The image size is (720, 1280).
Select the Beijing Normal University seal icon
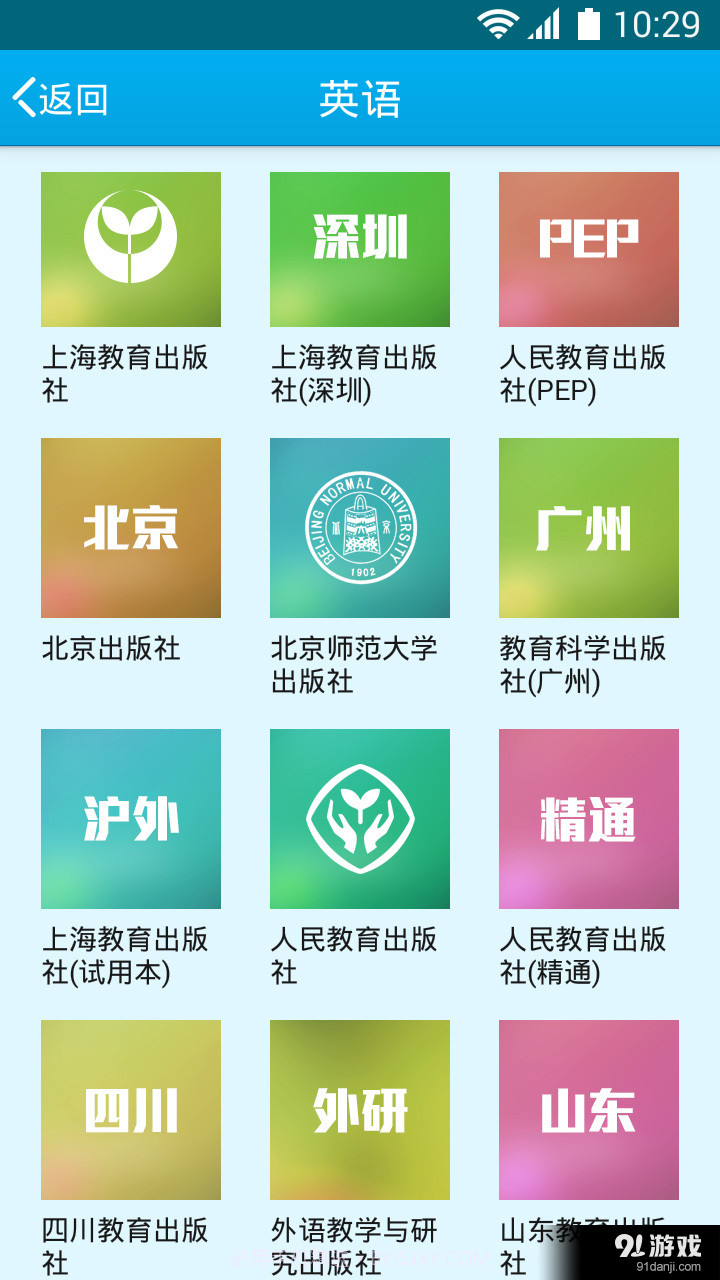coord(360,527)
